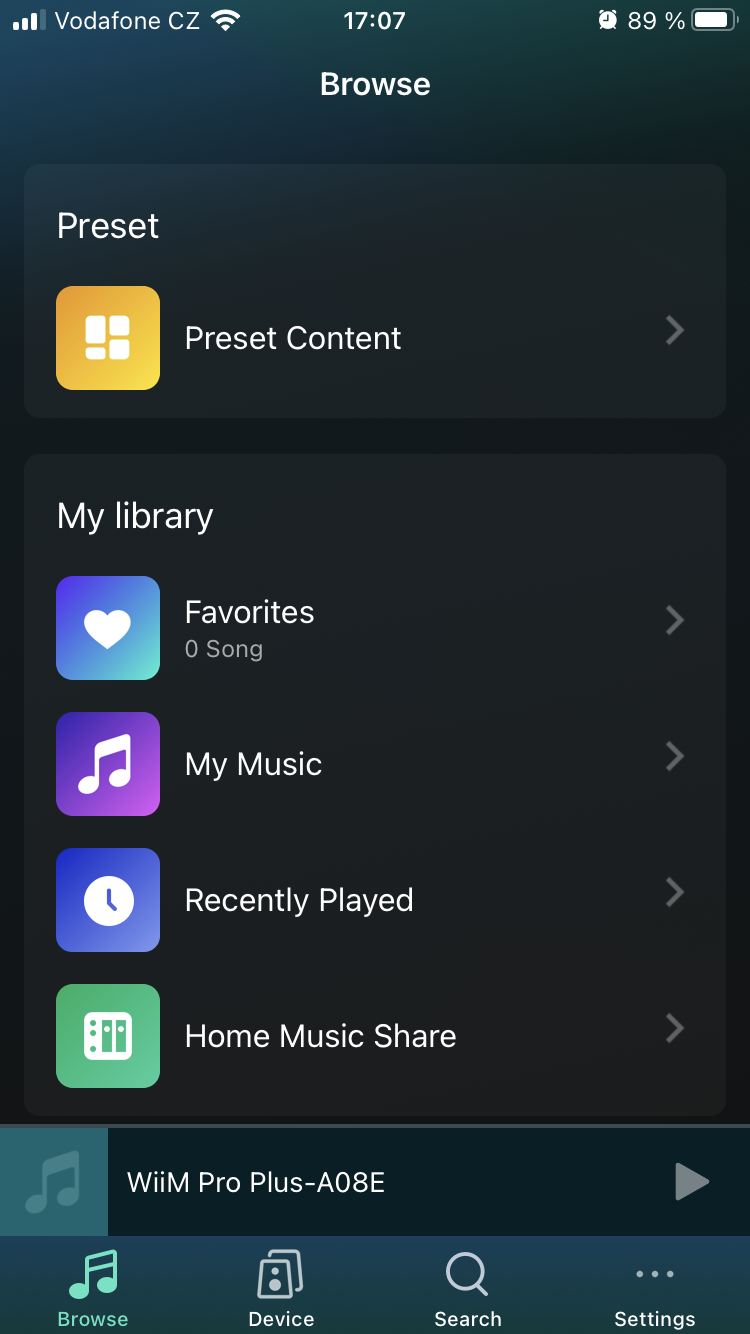Open Preset Content
750x1334 pixels.
pyautogui.click(x=375, y=338)
